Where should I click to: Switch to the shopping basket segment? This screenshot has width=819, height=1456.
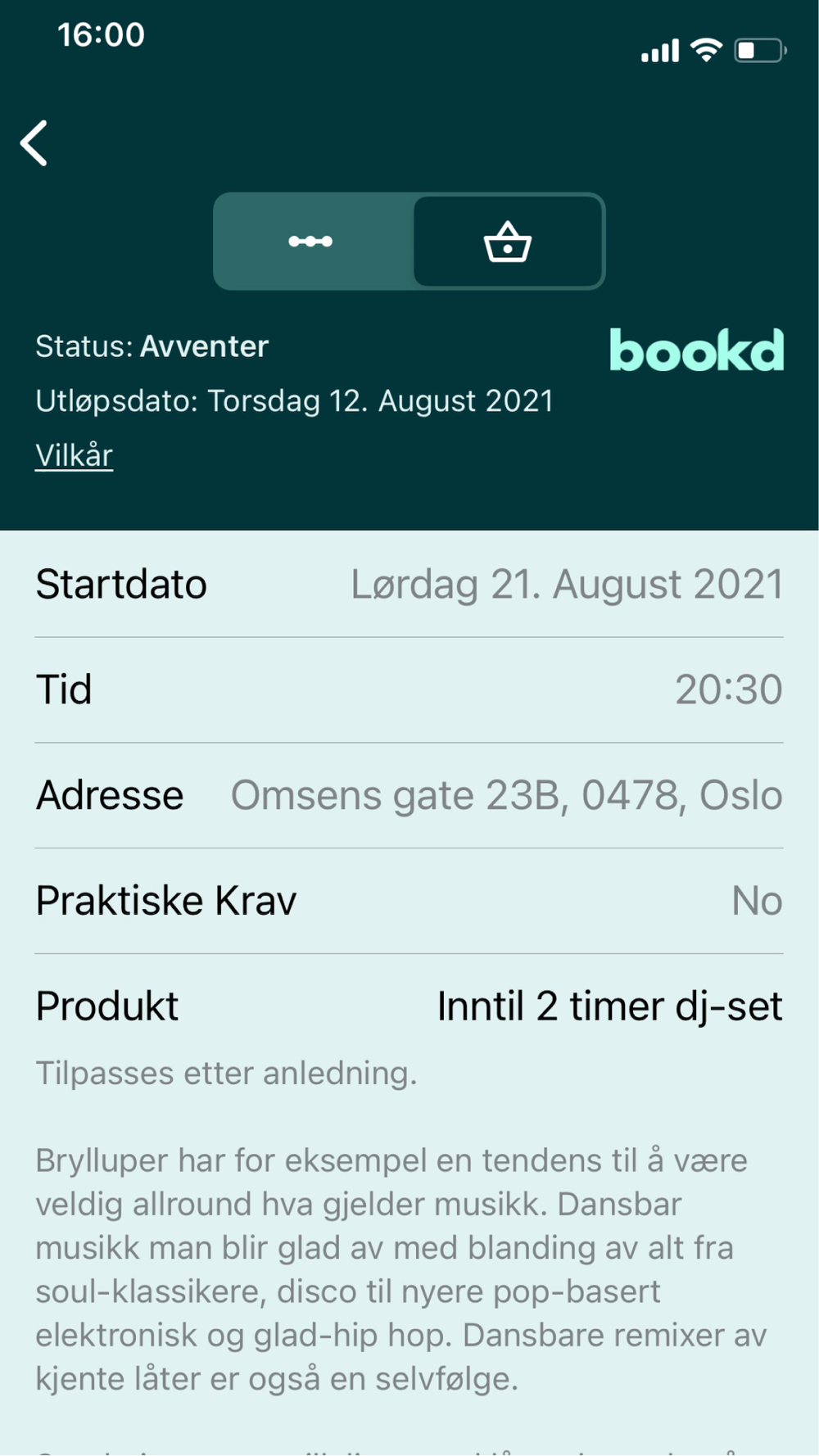click(508, 242)
